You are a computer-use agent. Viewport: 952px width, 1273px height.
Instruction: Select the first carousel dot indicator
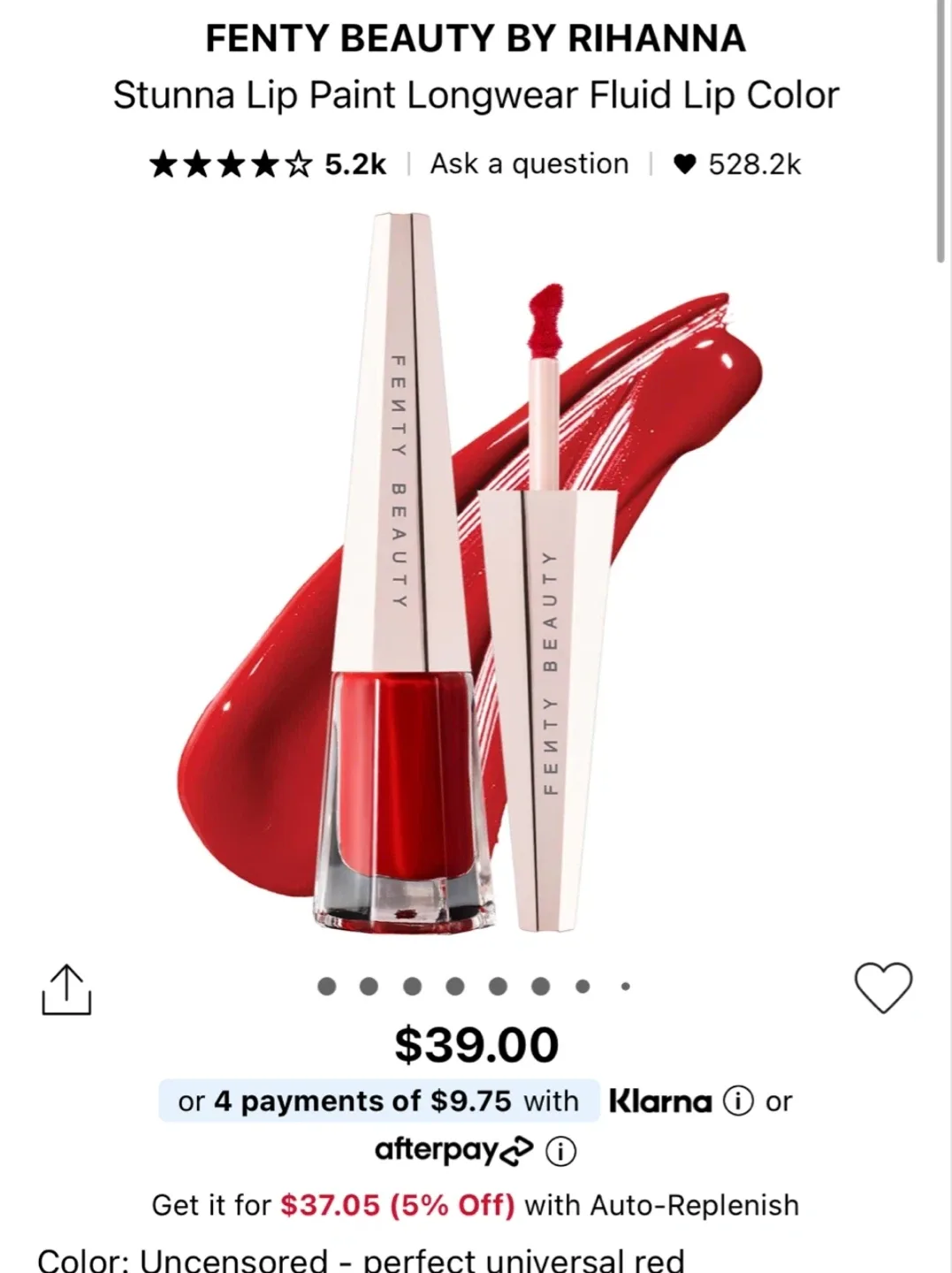point(325,986)
